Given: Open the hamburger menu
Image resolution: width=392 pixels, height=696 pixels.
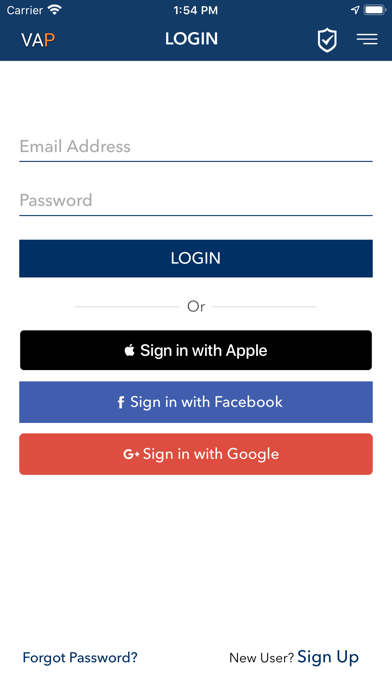Looking at the screenshot, I should pos(367,39).
